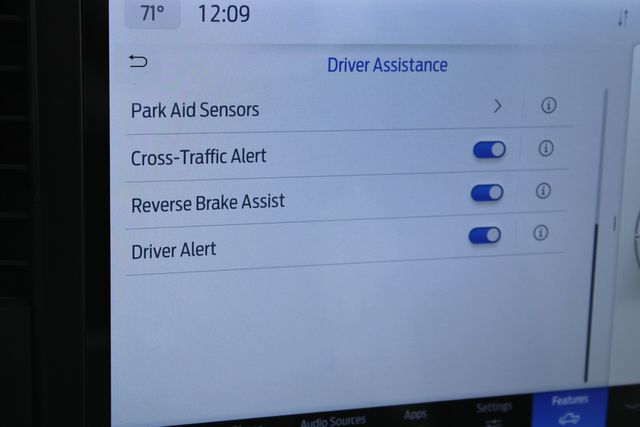Viewport: 640px width, 427px height.
Task: Switch to the Features tab
Action: (570, 408)
